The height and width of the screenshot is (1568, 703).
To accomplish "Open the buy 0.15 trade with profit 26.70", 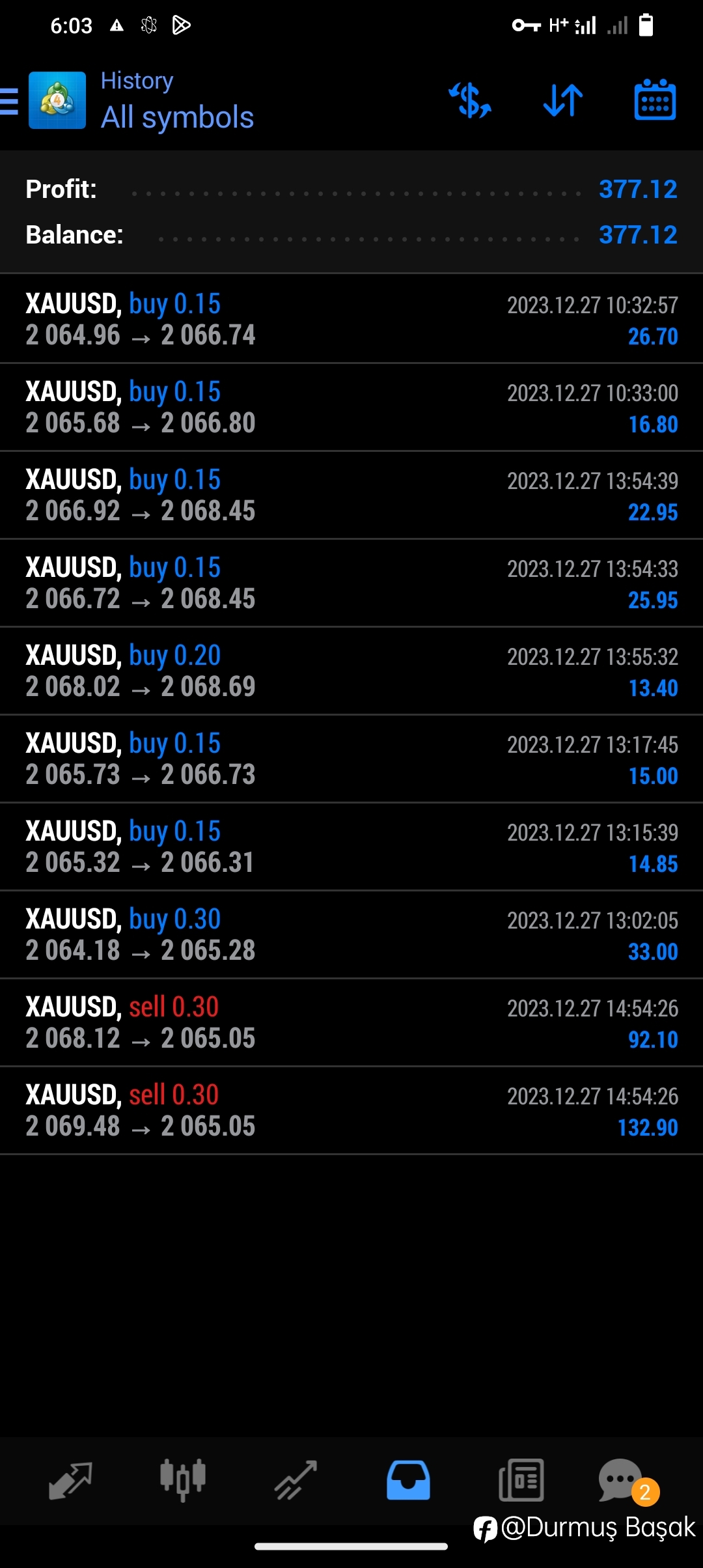I will 351,319.
